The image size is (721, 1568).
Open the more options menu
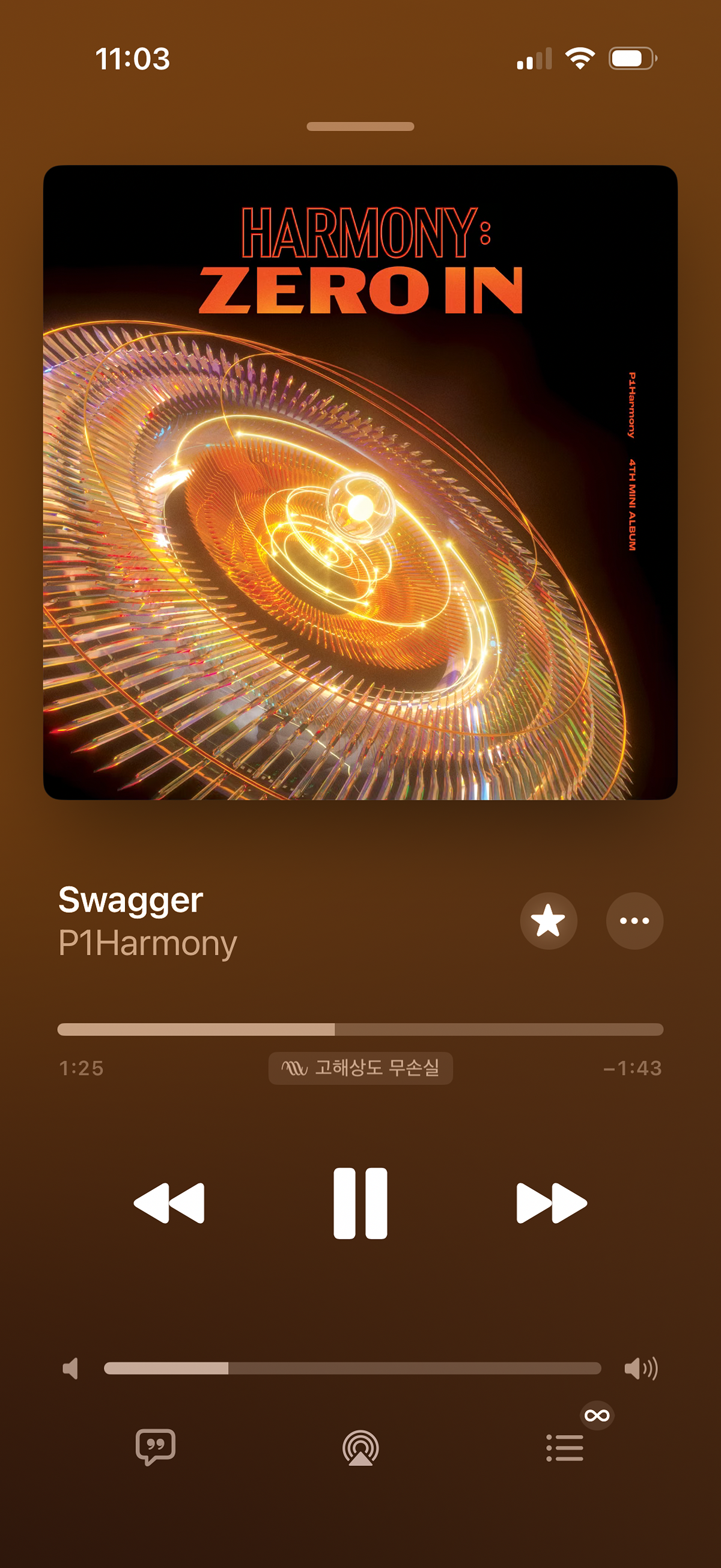(x=634, y=920)
